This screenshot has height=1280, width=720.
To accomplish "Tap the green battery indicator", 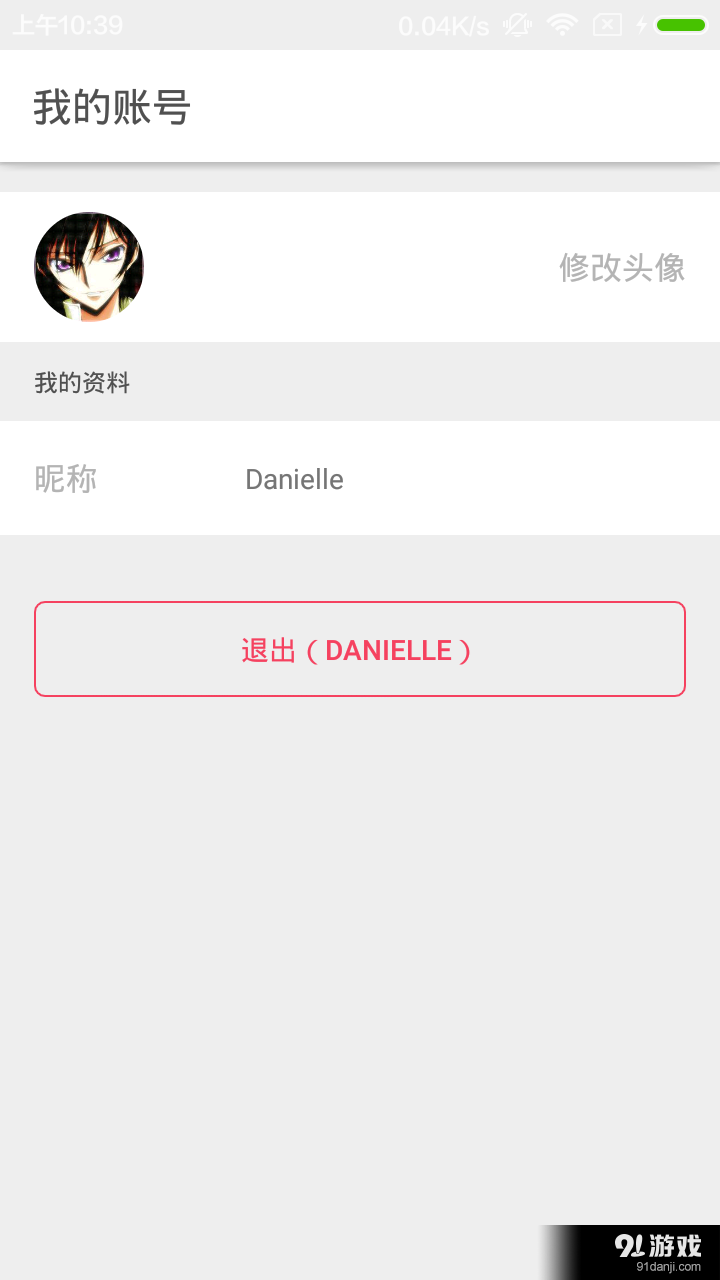I will pos(680,25).
